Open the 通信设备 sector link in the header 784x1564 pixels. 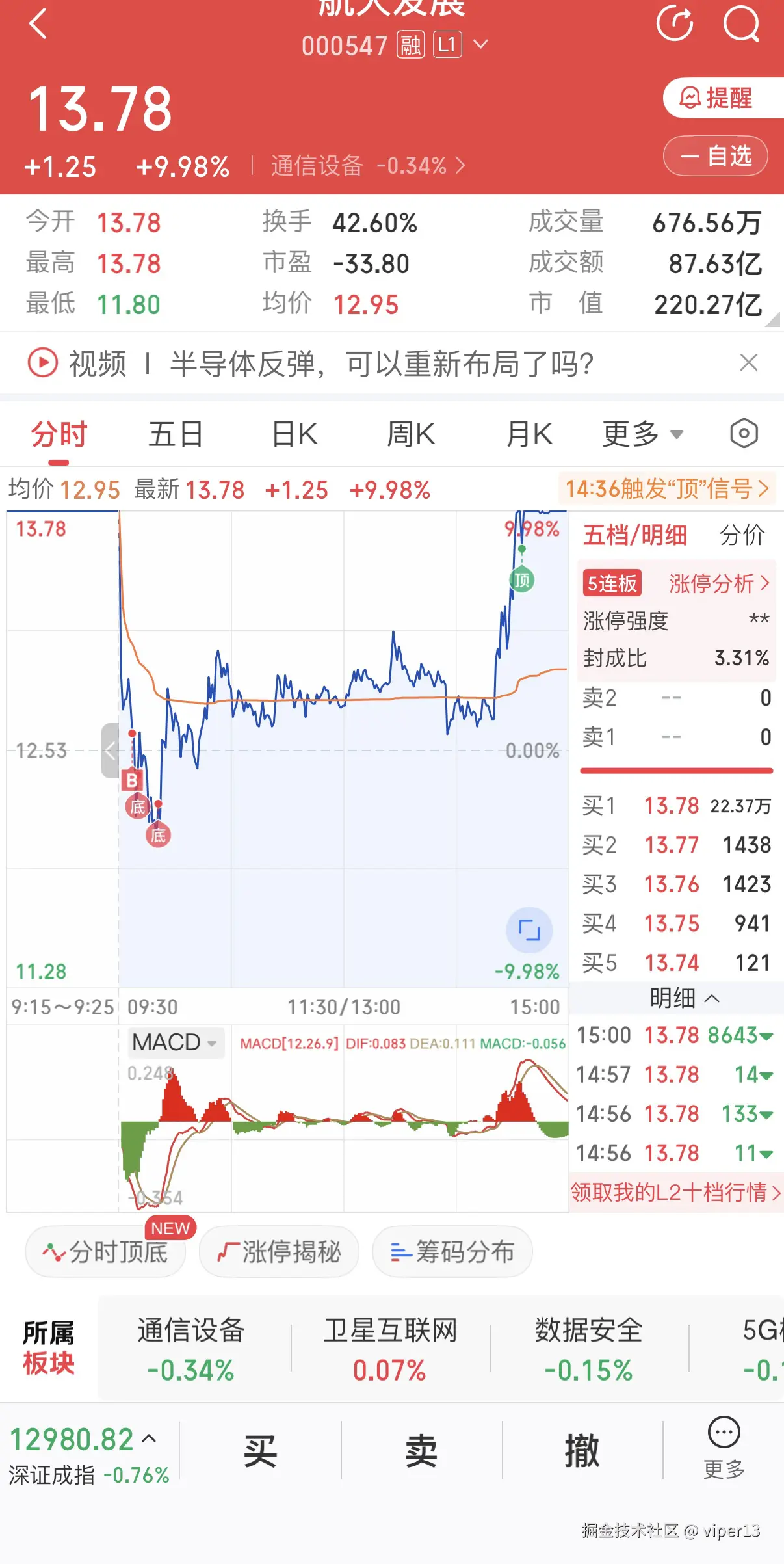click(368, 166)
